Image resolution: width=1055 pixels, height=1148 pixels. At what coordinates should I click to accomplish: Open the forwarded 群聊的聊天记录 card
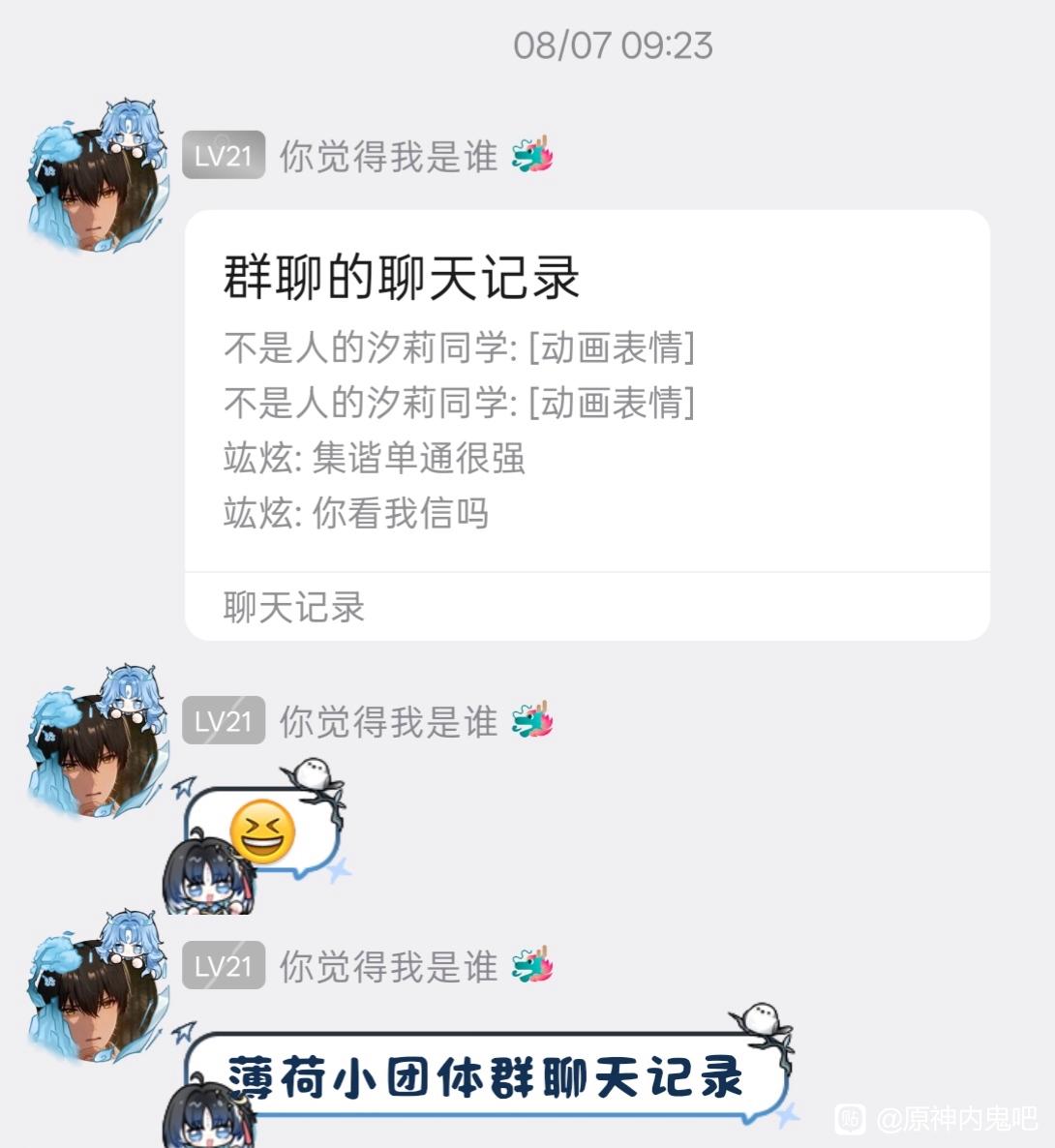point(588,425)
